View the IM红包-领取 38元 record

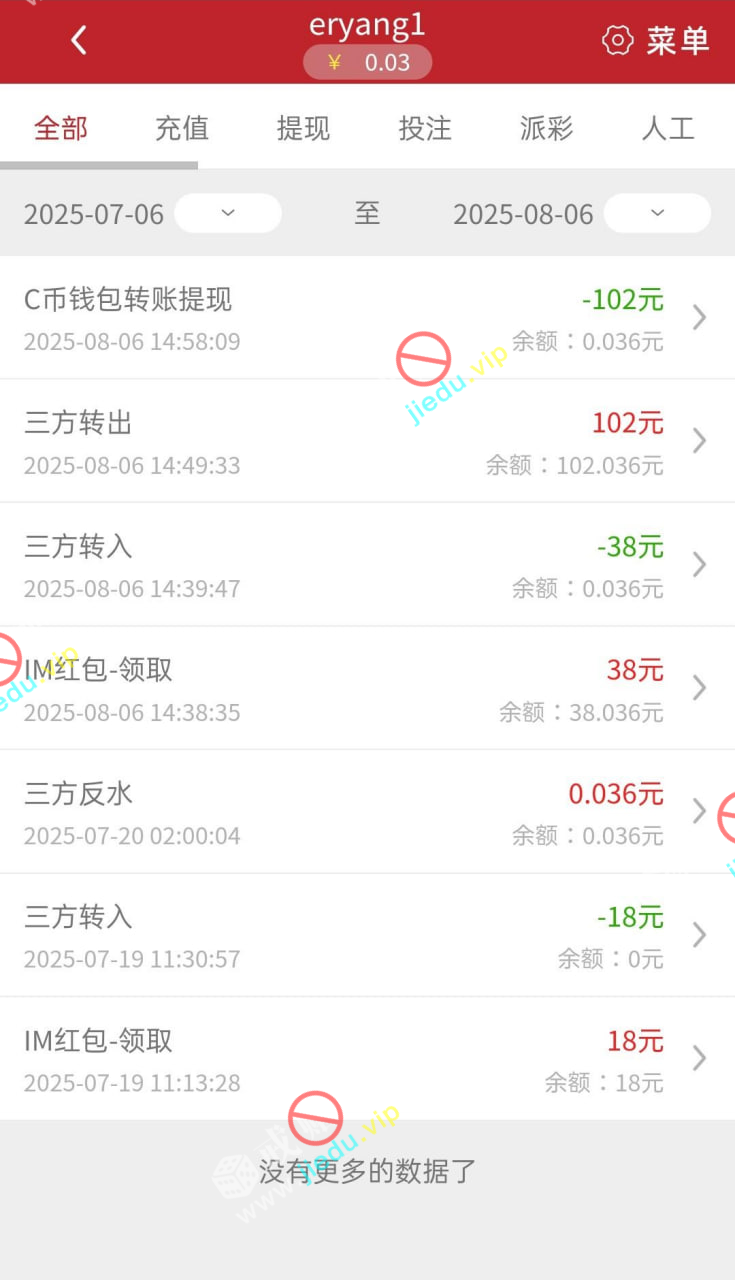(367, 688)
